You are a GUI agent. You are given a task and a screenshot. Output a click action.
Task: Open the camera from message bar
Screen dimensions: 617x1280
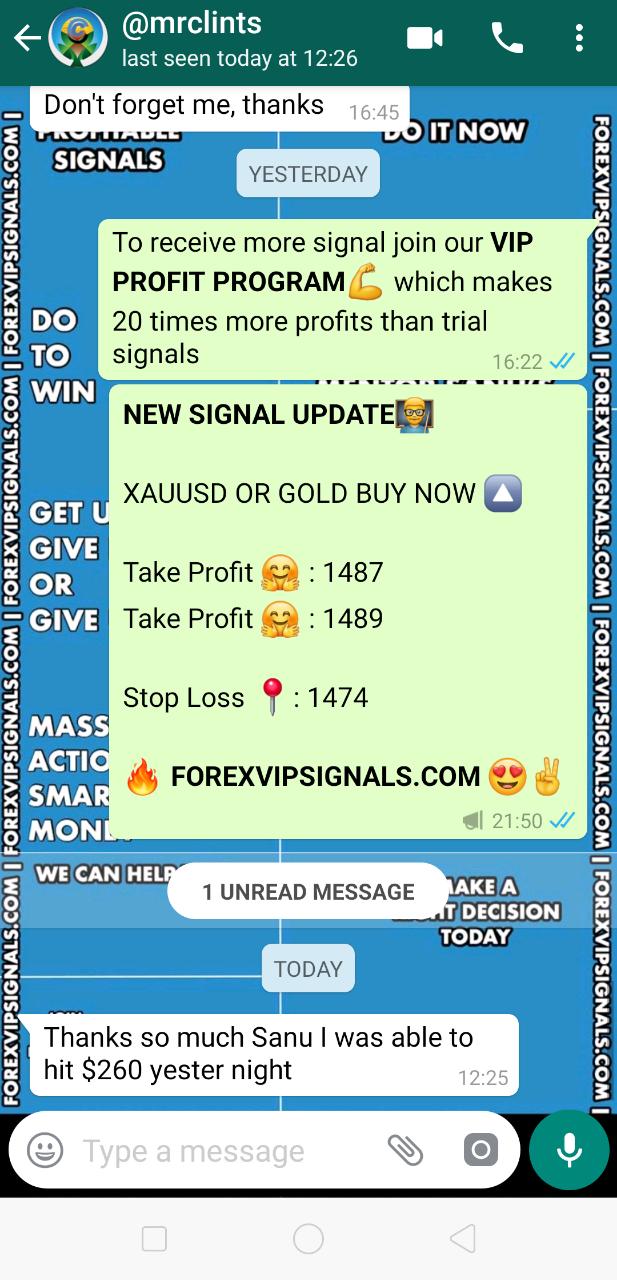[480, 1150]
